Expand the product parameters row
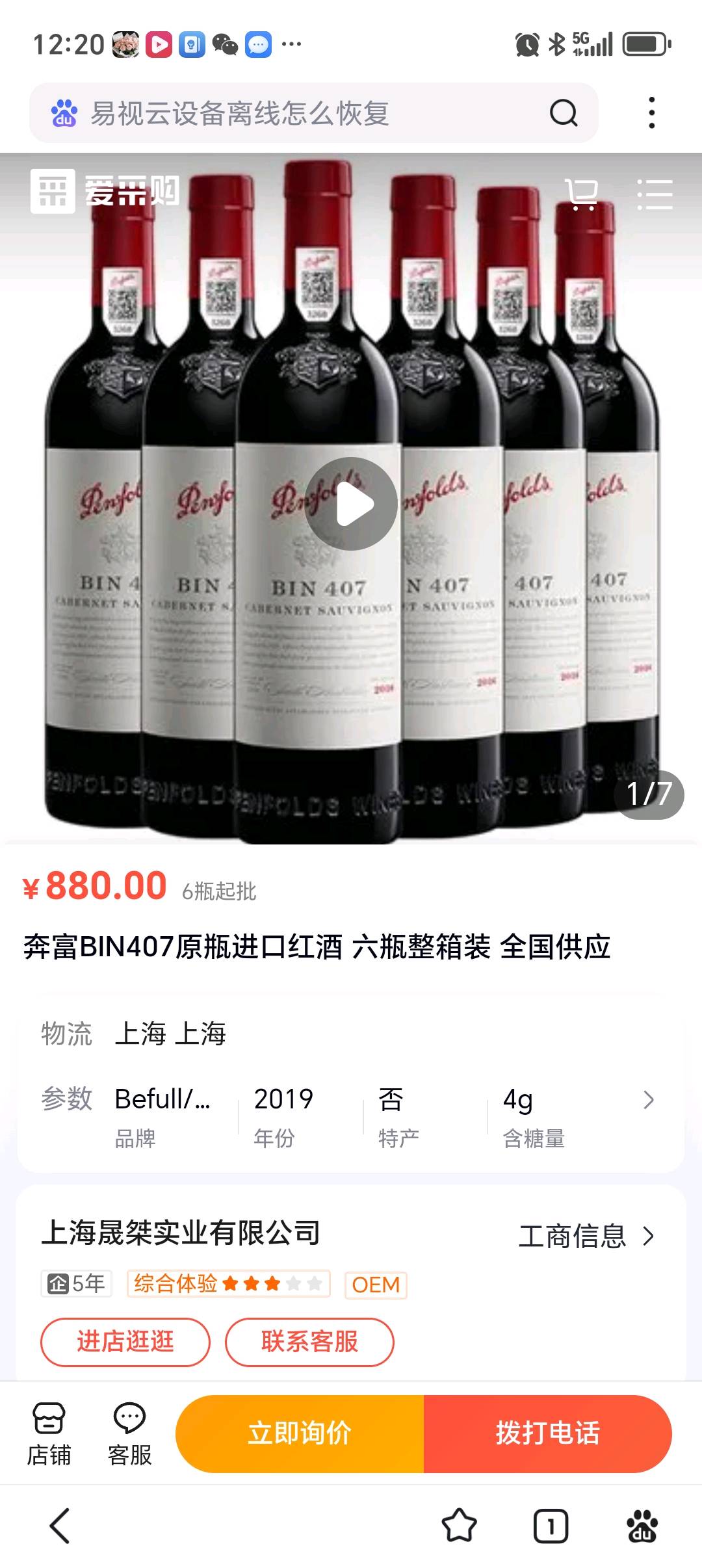702x1568 pixels. coord(647,1100)
